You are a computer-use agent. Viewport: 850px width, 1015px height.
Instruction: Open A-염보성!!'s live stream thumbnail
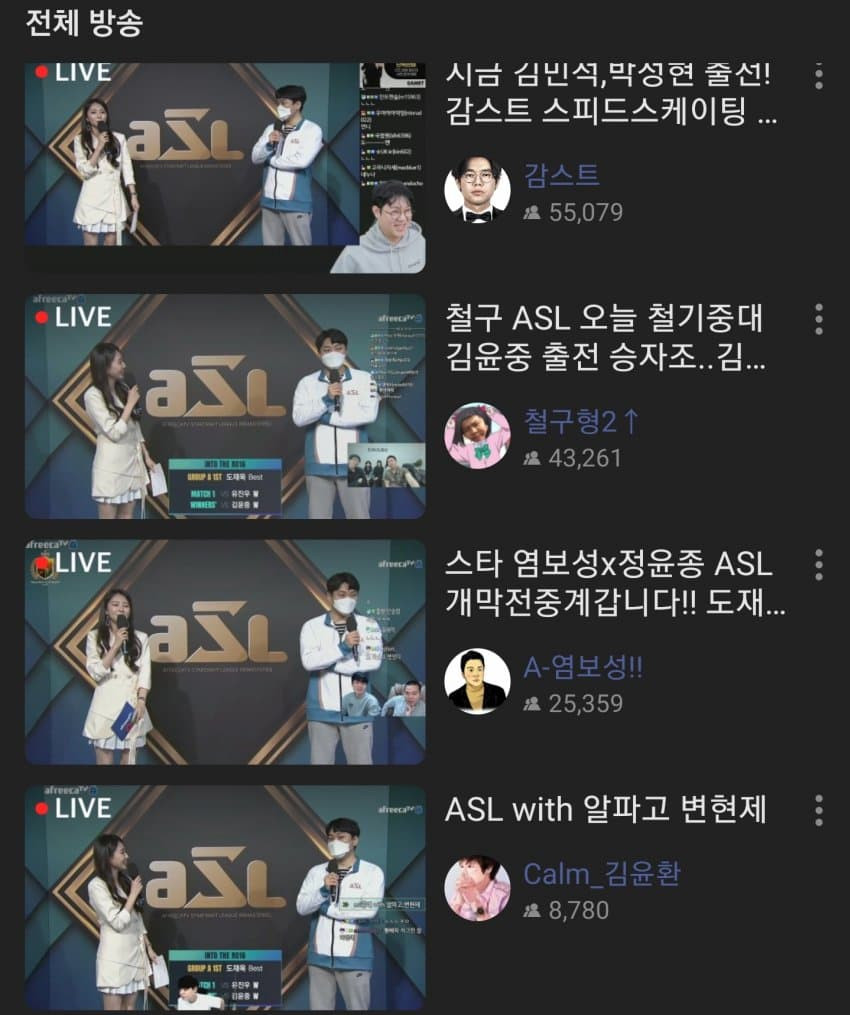225,651
